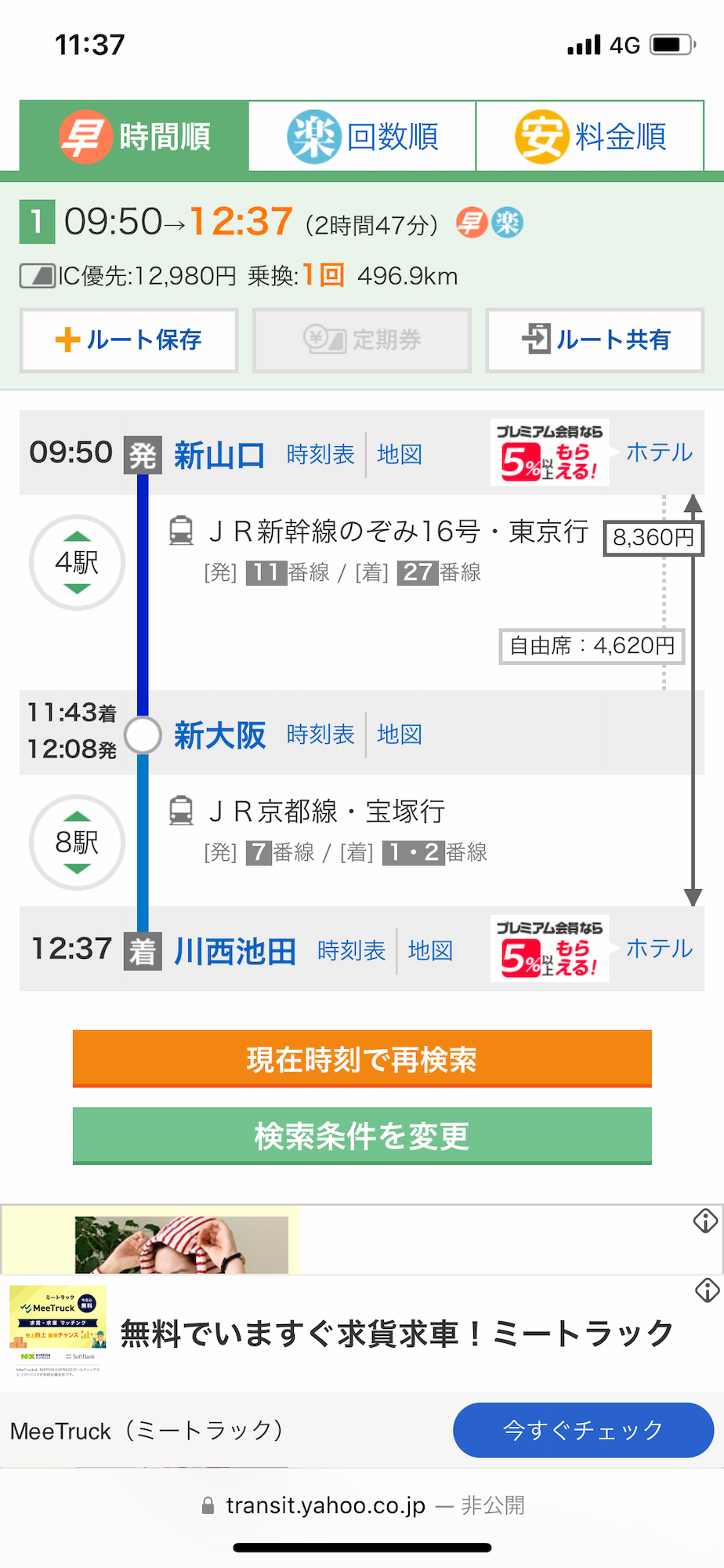
Task: Open 川西池田 station details
Action: click(235, 951)
